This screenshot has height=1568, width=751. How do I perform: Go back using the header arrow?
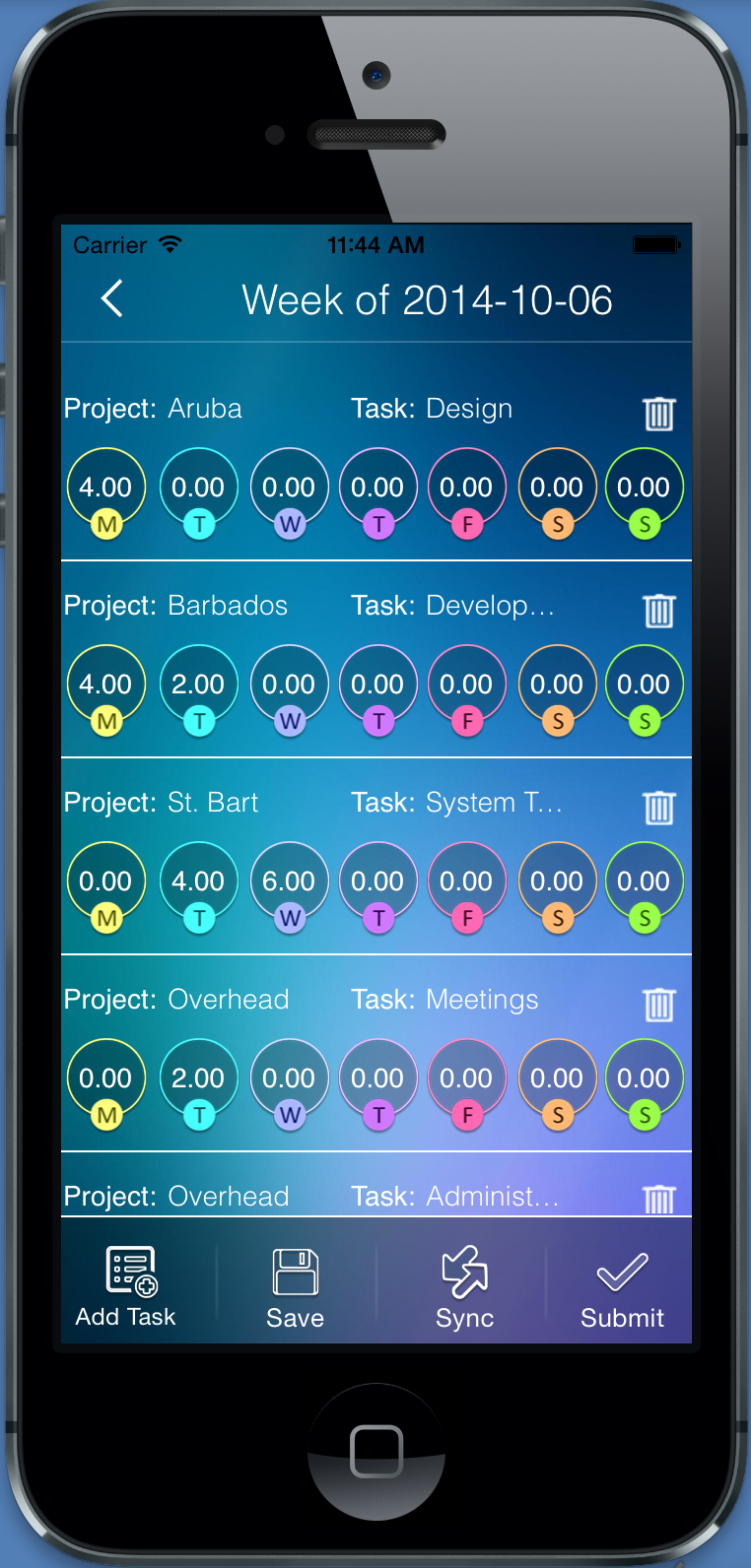pyautogui.click(x=112, y=298)
